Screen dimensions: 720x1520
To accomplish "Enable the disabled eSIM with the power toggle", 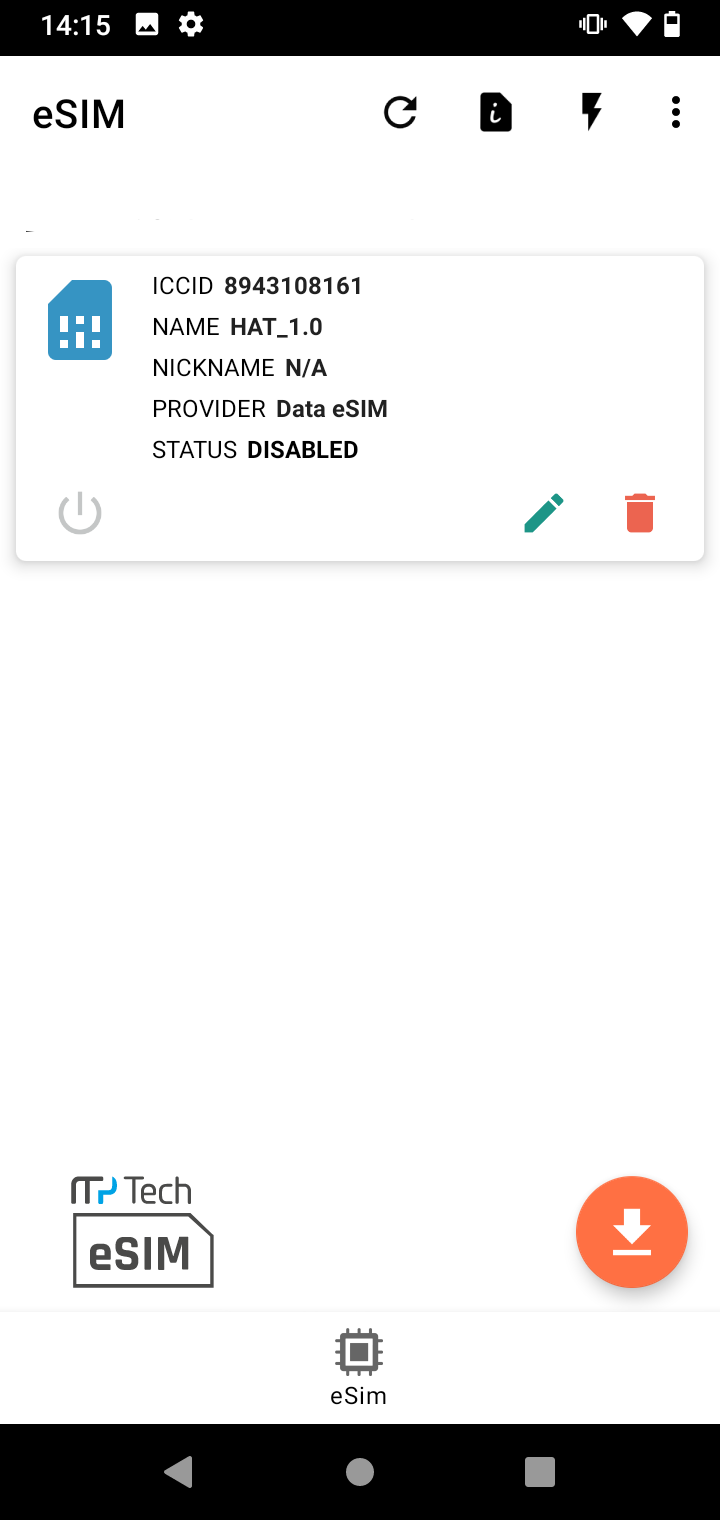I will (79, 512).
